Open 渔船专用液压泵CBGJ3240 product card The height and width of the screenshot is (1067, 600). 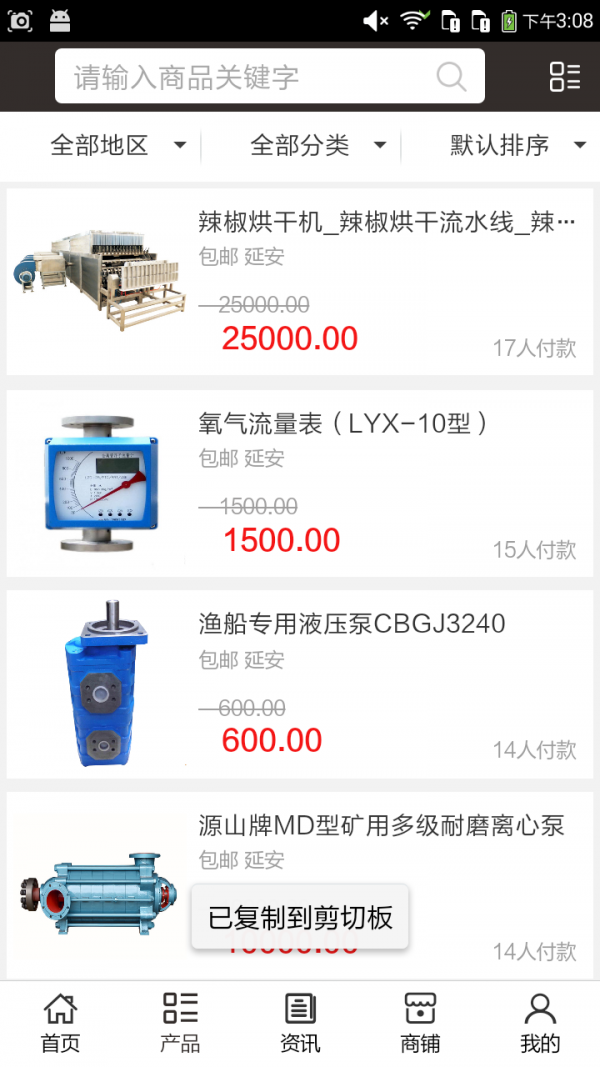pyautogui.click(x=300, y=684)
